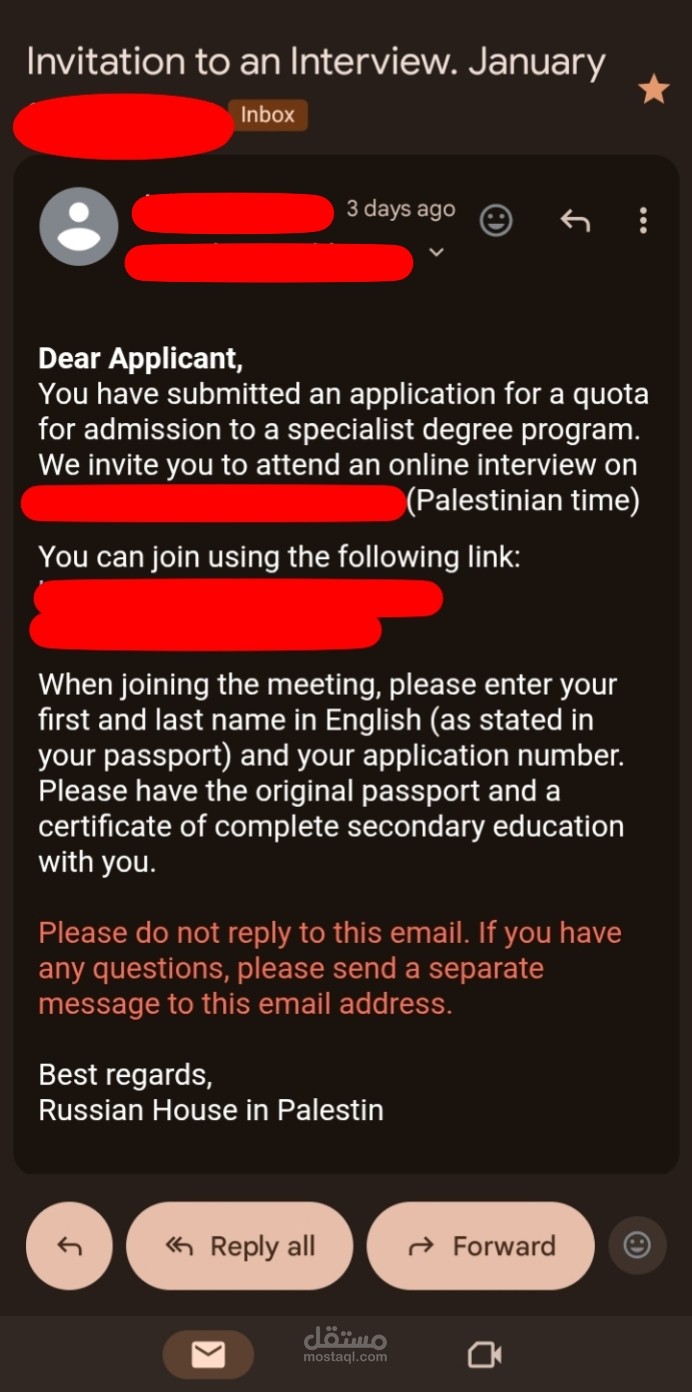Open the sender's profile avatar
This screenshot has height=1392, width=692.
tap(78, 227)
